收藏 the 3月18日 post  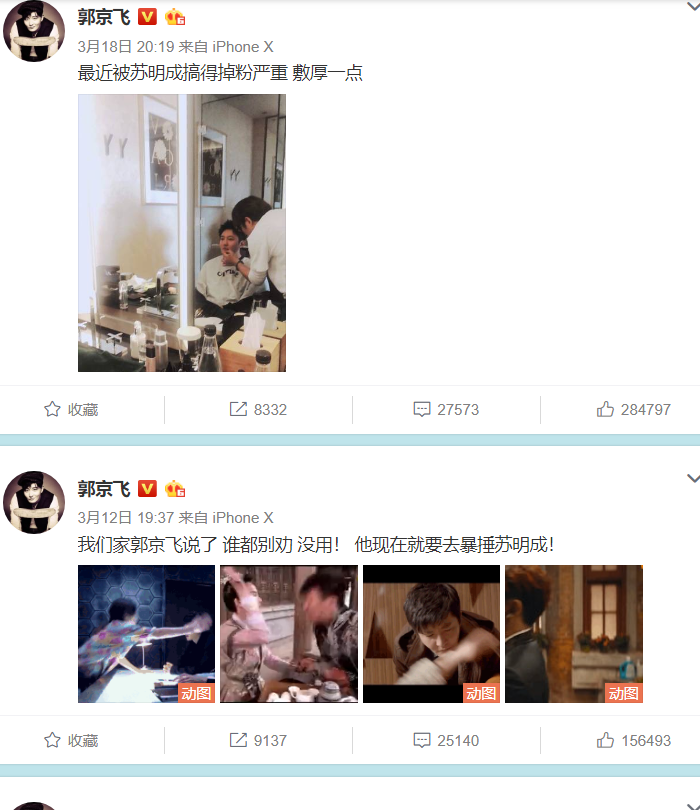pyautogui.click(x=71, y=410)
